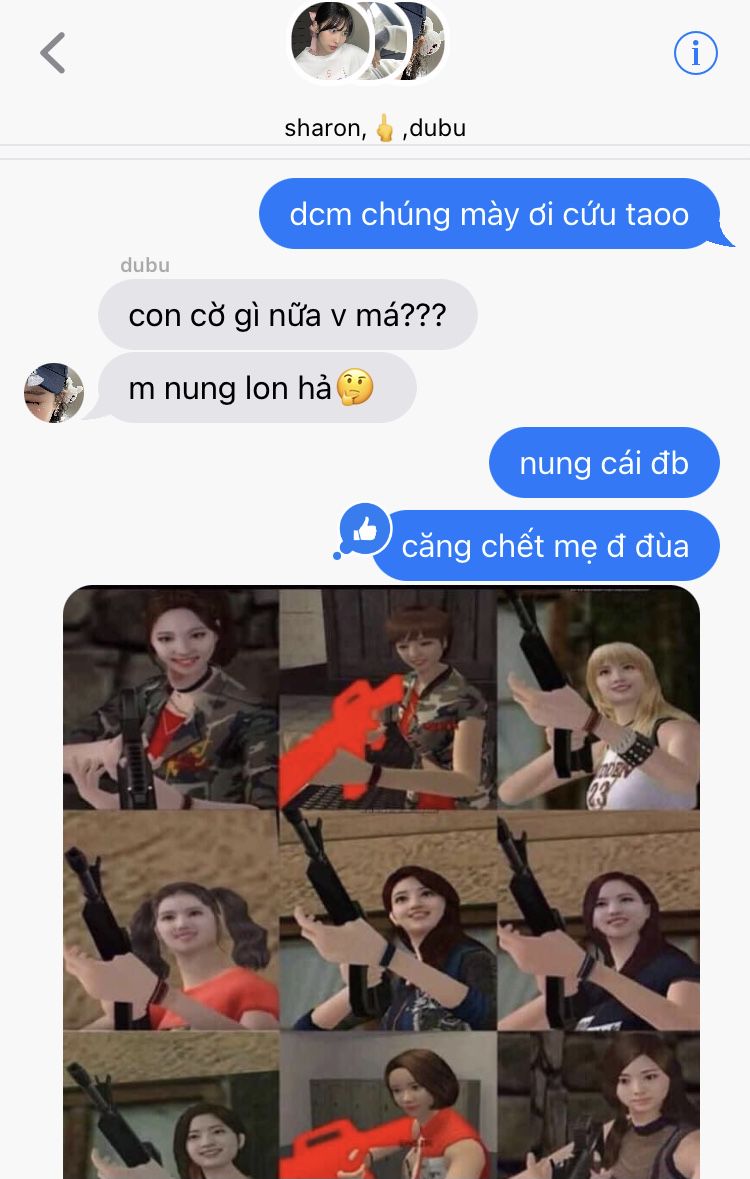Tap the thumbs-up reaction on the message

pos(364,530)
